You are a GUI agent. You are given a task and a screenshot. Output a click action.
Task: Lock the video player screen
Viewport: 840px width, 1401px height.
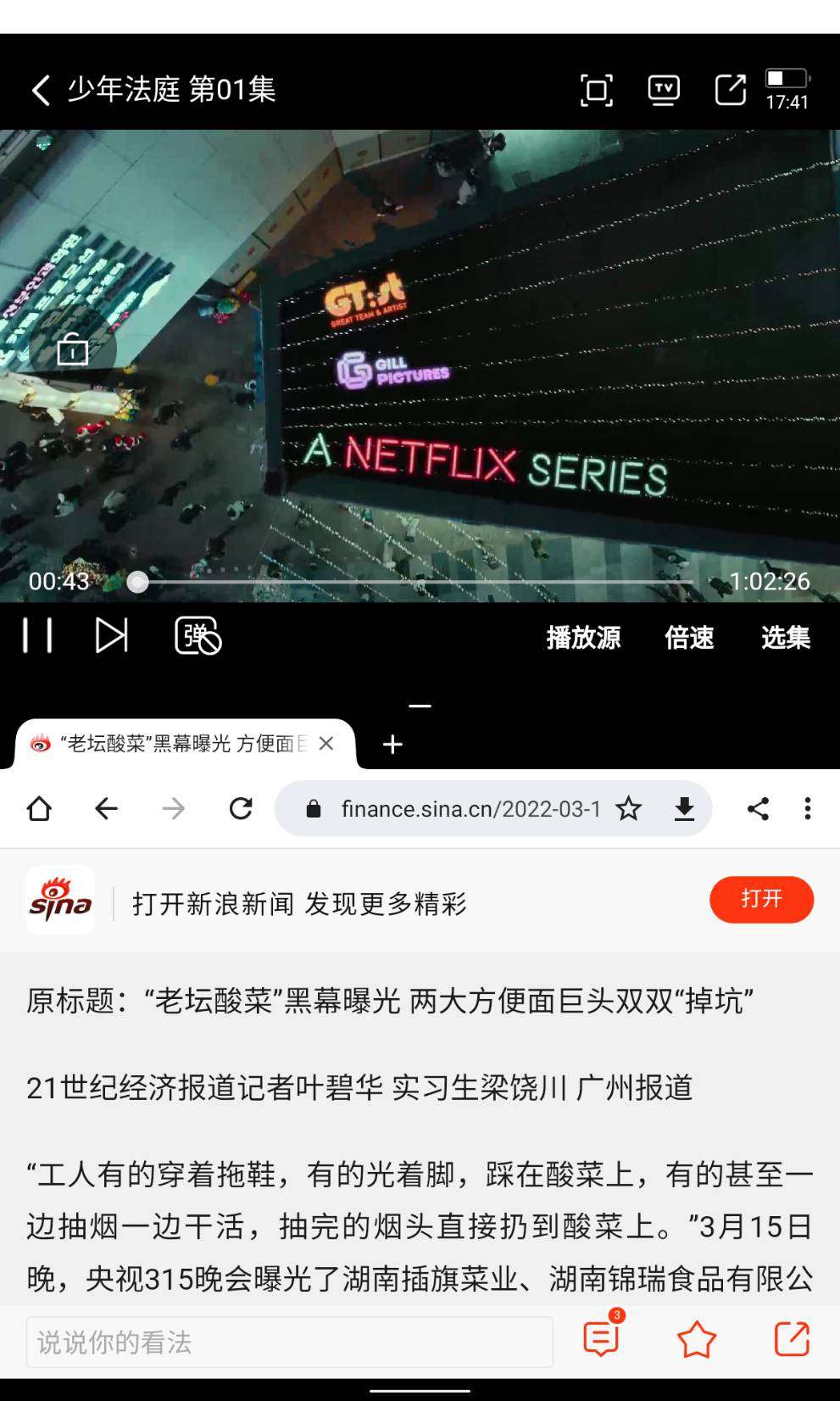click(x=73, y=349)
